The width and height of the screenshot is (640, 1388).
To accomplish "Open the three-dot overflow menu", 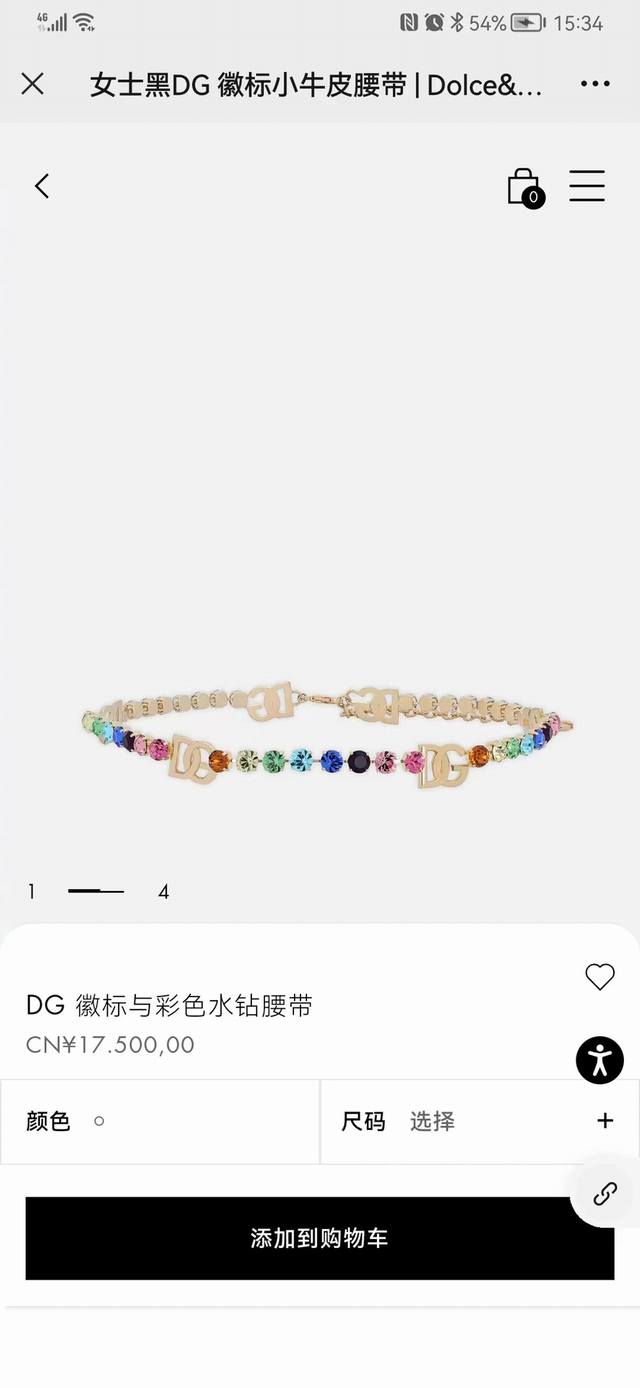I will coord(595,84).
